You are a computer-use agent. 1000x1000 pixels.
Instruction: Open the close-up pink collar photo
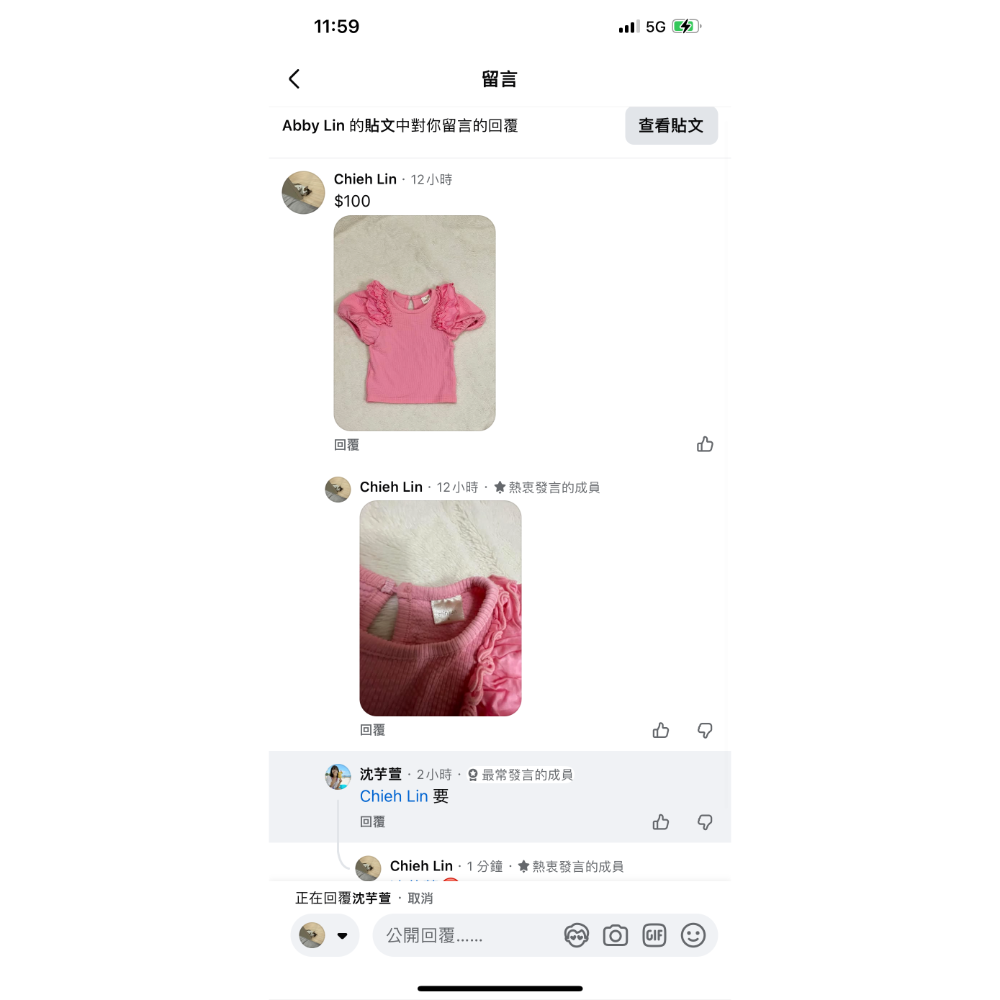click(440, 608)
